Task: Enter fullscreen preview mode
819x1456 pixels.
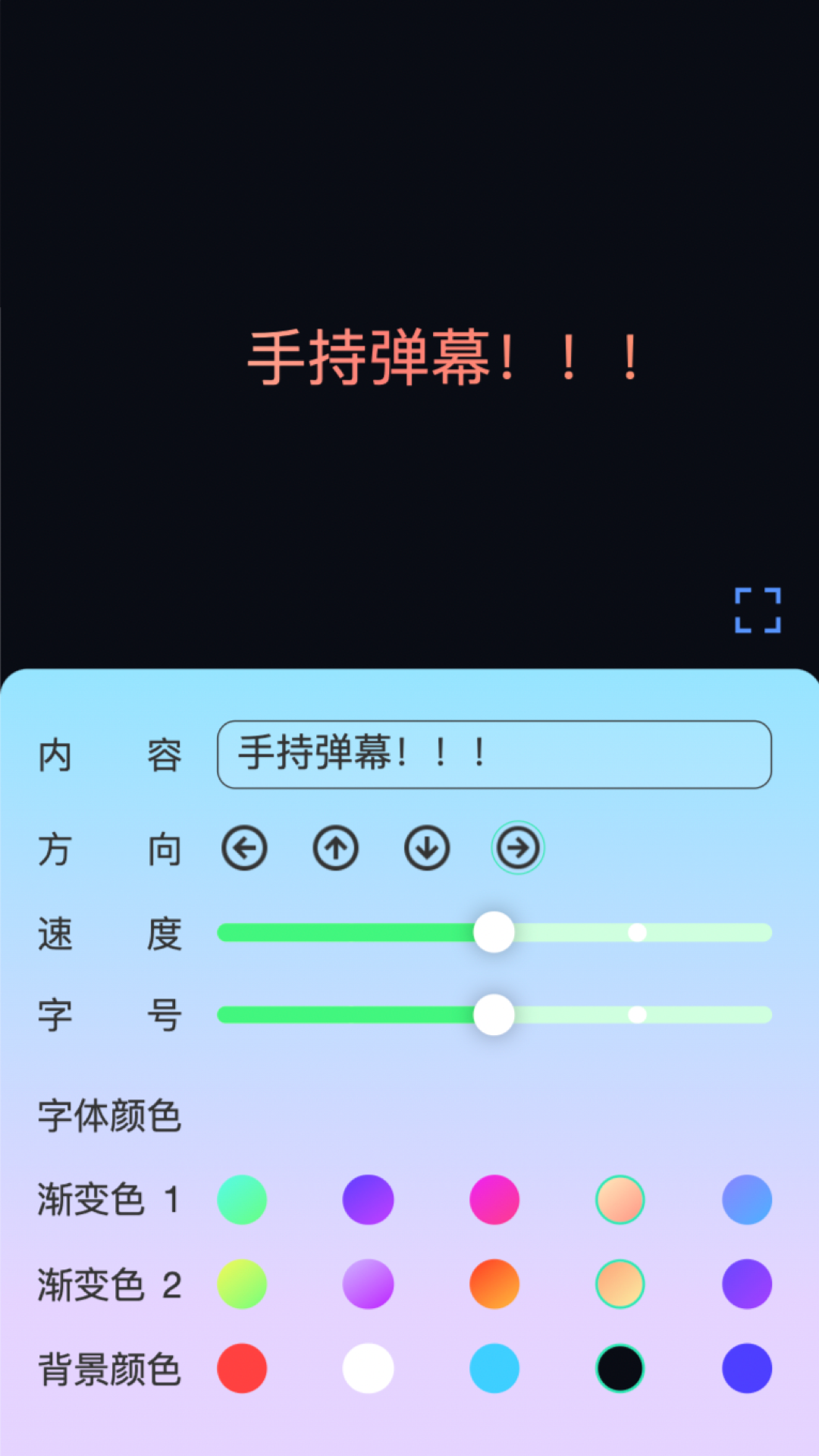Action: coord(758,610)
